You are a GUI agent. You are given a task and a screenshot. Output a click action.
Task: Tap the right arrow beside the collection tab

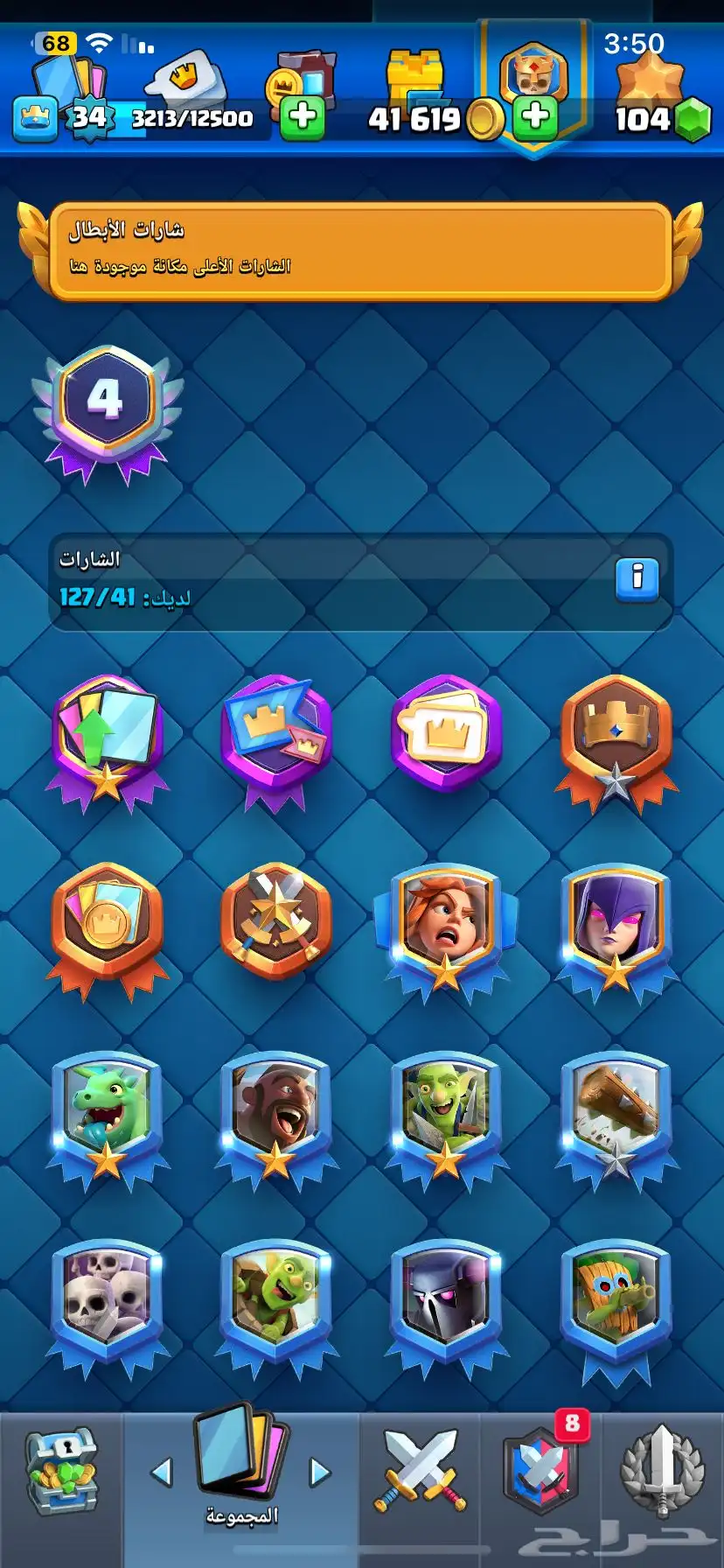pos(320,1472)
